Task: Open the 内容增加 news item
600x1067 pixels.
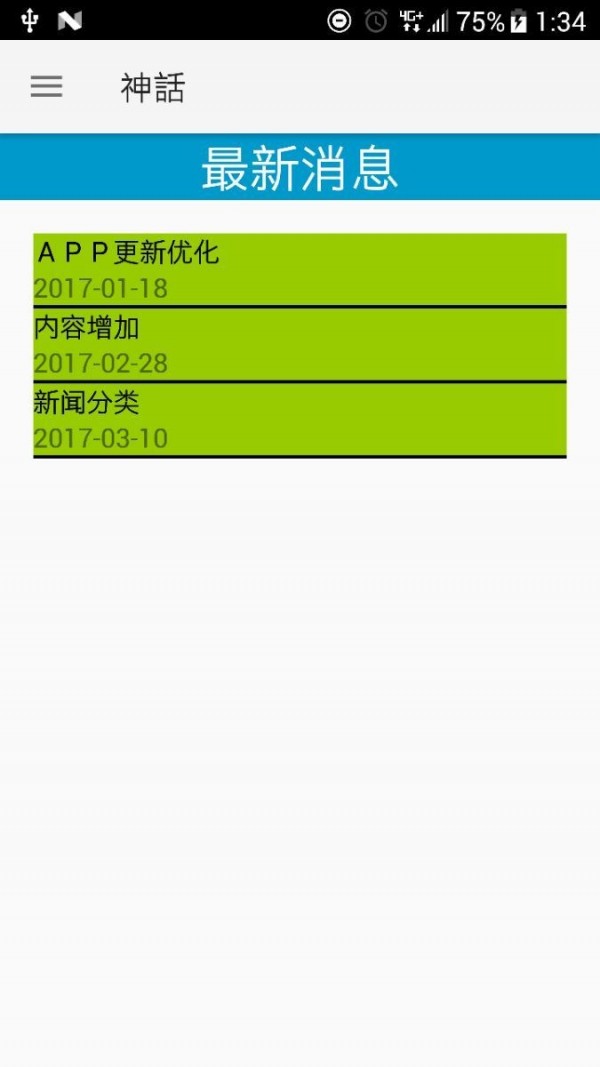Action: point(299,345)
